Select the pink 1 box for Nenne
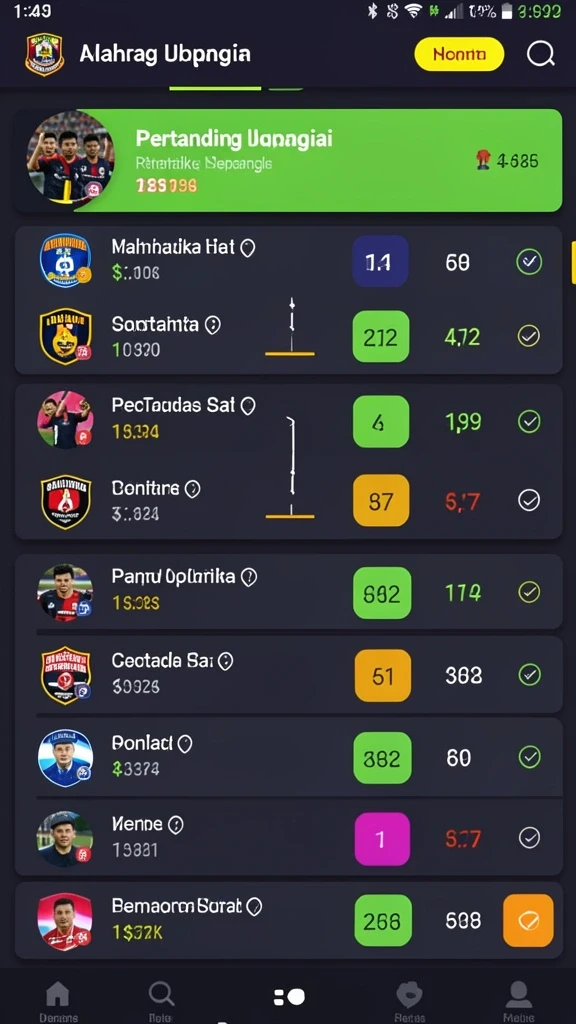This screenshot has height=1024, width=576. point(381,839)
